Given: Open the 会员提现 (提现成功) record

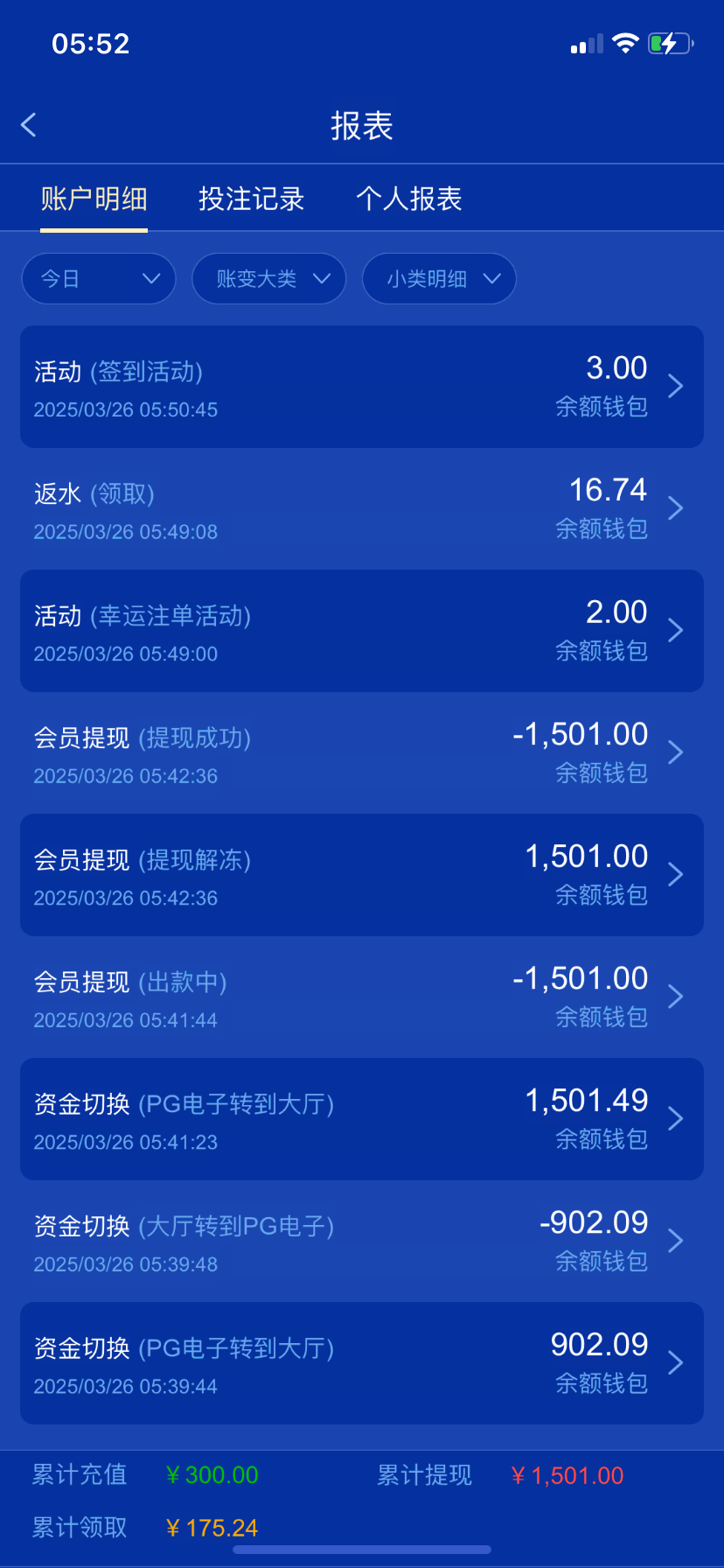Looking at the screenshot, I should pyautogui.click(x=362, y=753).
